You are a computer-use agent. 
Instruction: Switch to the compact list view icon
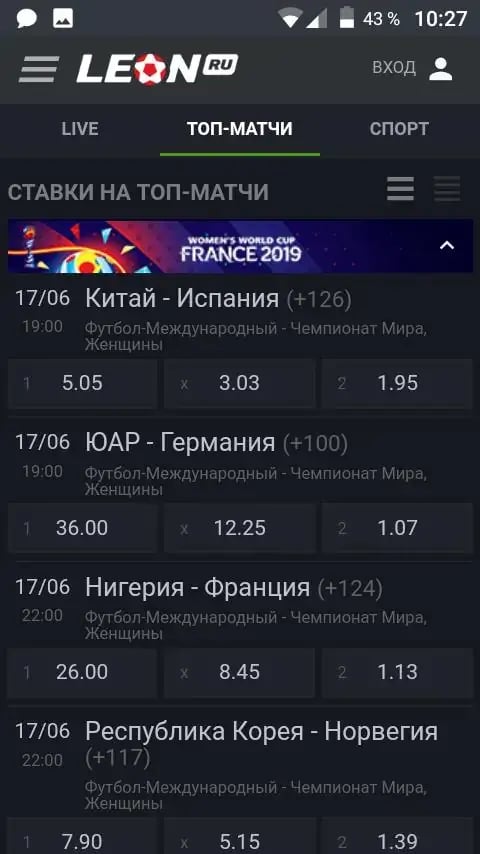[x=447, y=190]
